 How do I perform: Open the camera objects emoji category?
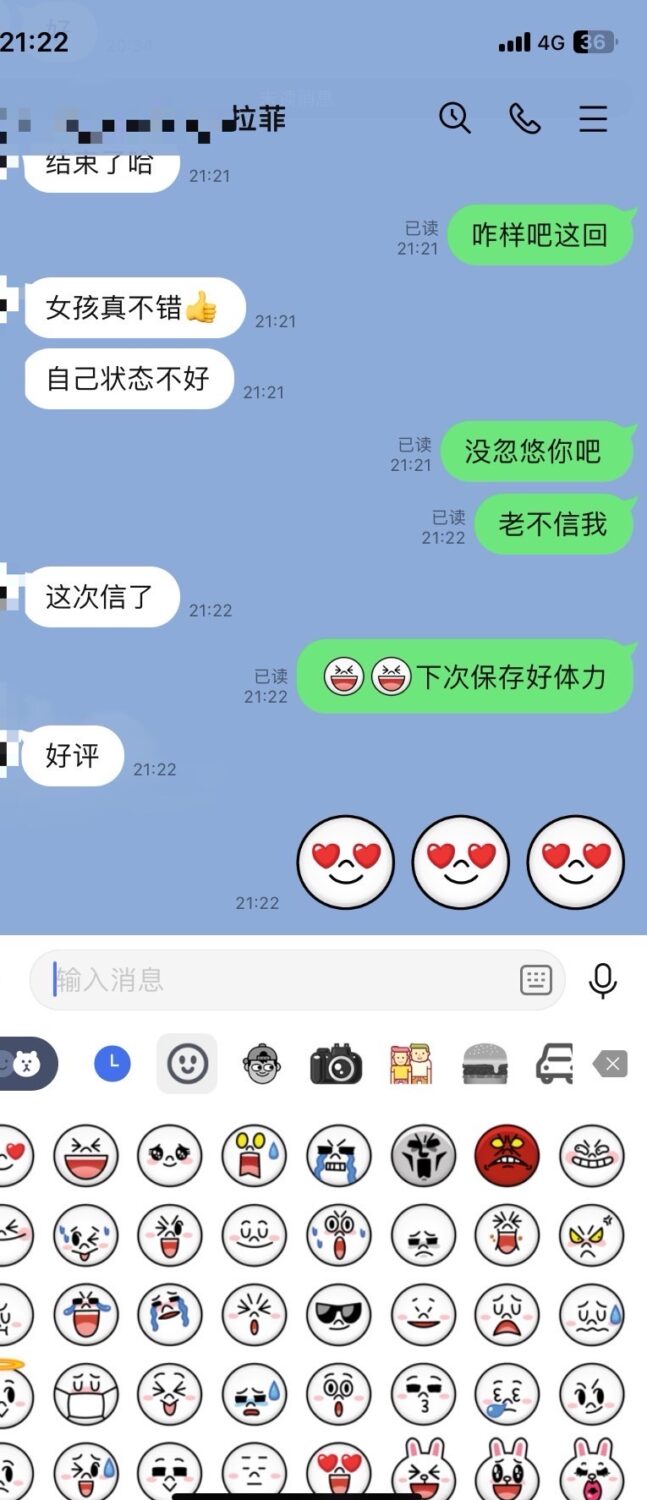pos(335,1064)
